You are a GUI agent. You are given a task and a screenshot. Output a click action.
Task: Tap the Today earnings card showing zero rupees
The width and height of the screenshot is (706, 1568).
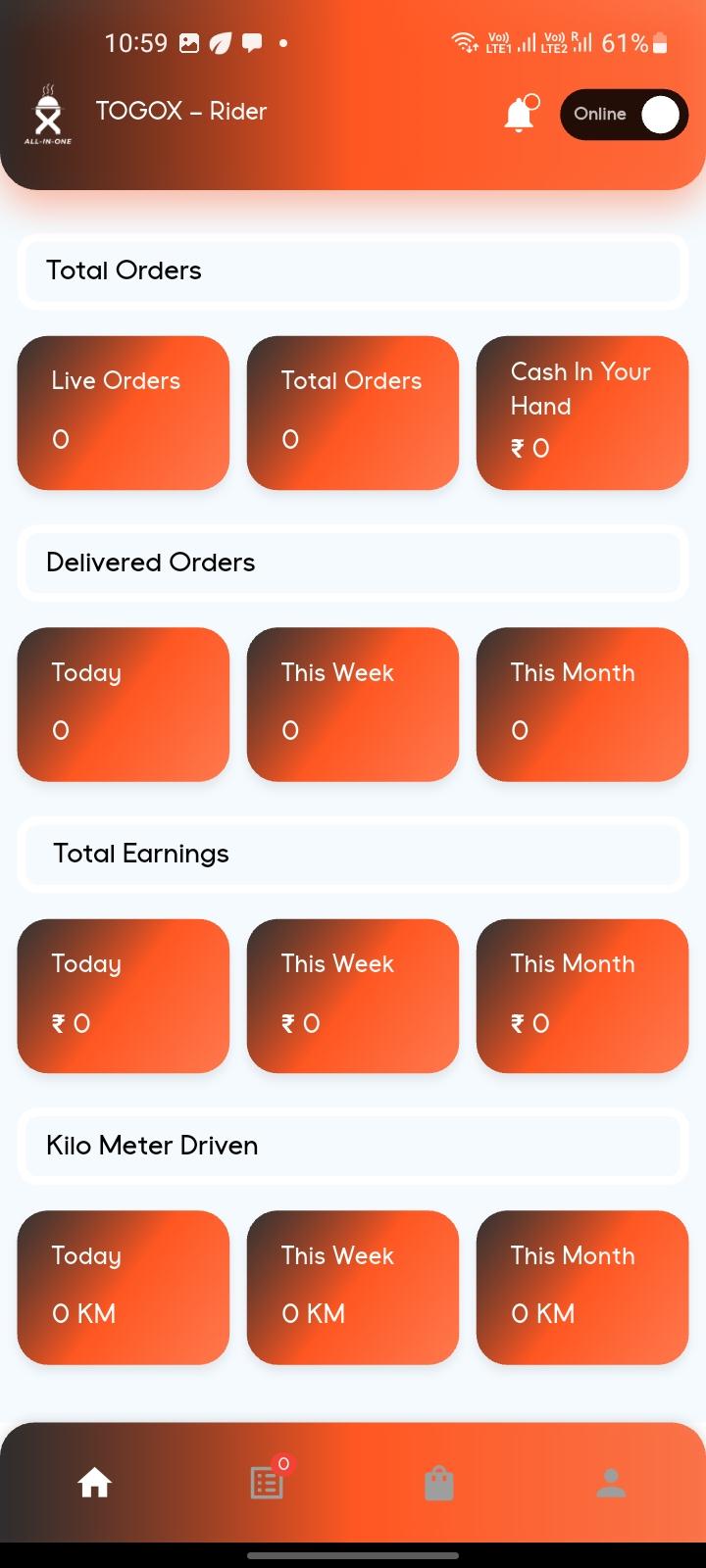(x=123, y=995)
